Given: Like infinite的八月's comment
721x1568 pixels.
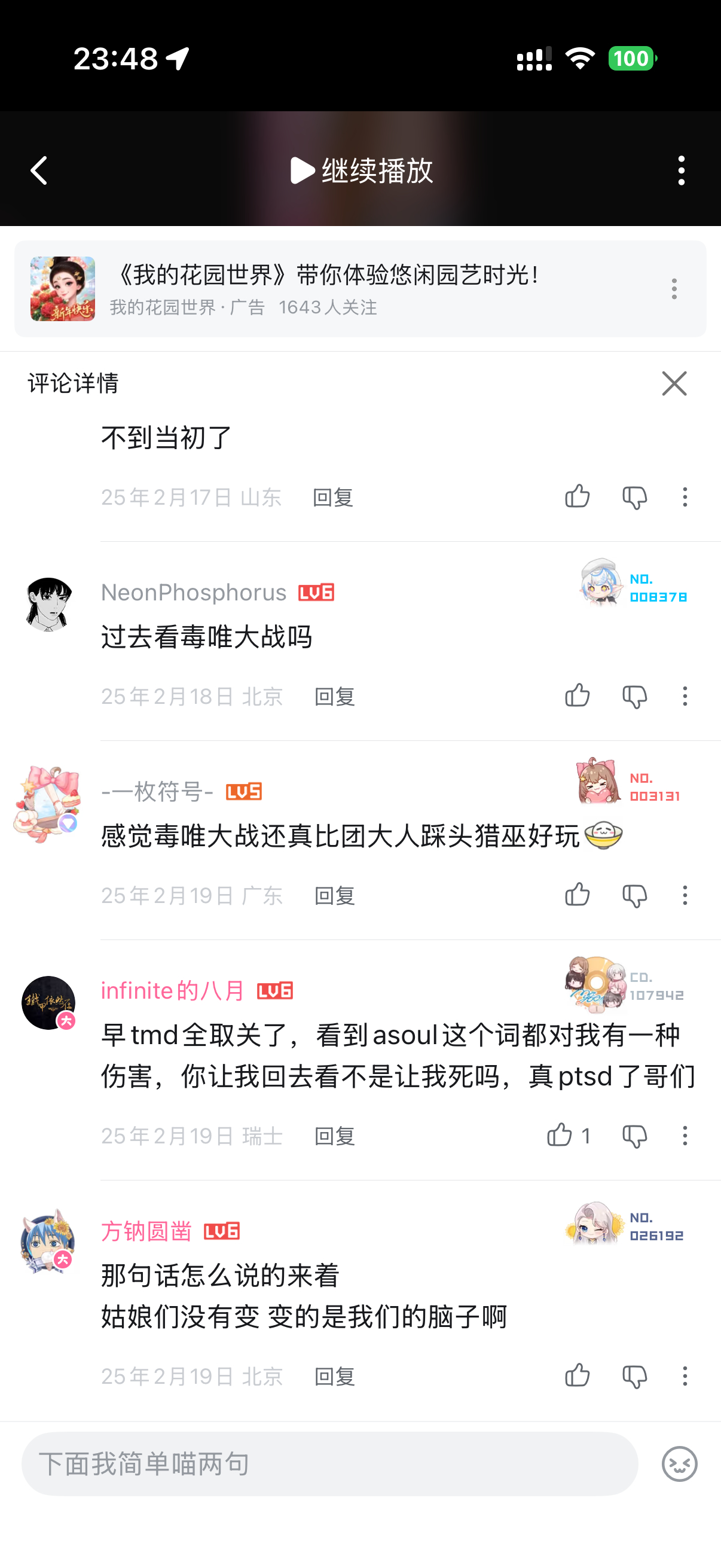Looking at the screenshot, I should pyautogui.click(x=560, y=1135).
